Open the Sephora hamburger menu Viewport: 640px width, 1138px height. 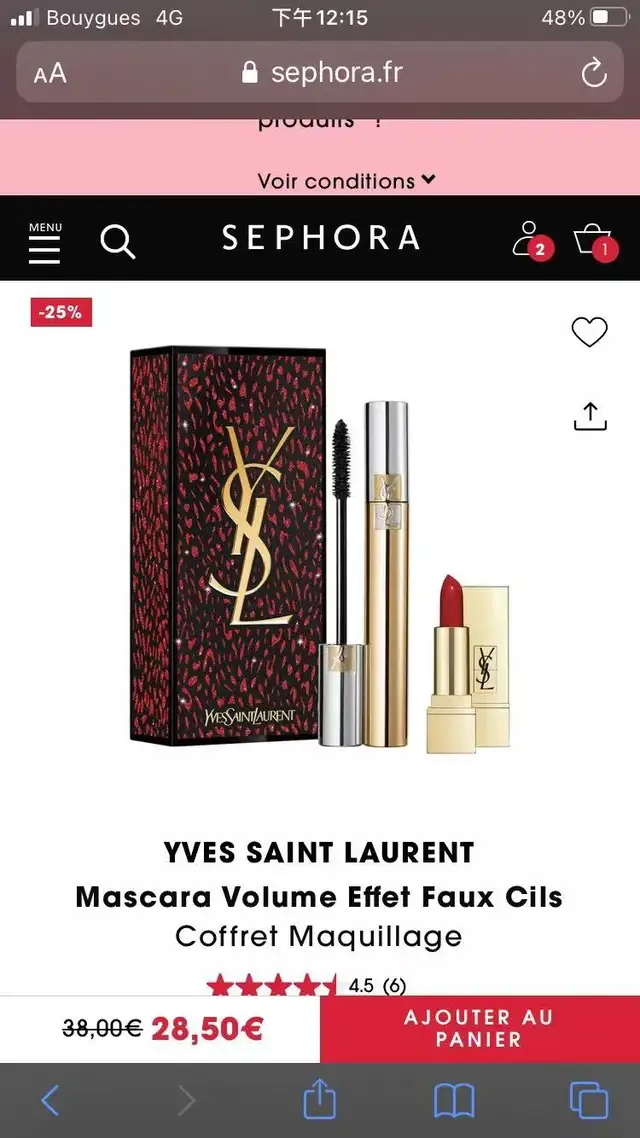click(x=45, y=242)
